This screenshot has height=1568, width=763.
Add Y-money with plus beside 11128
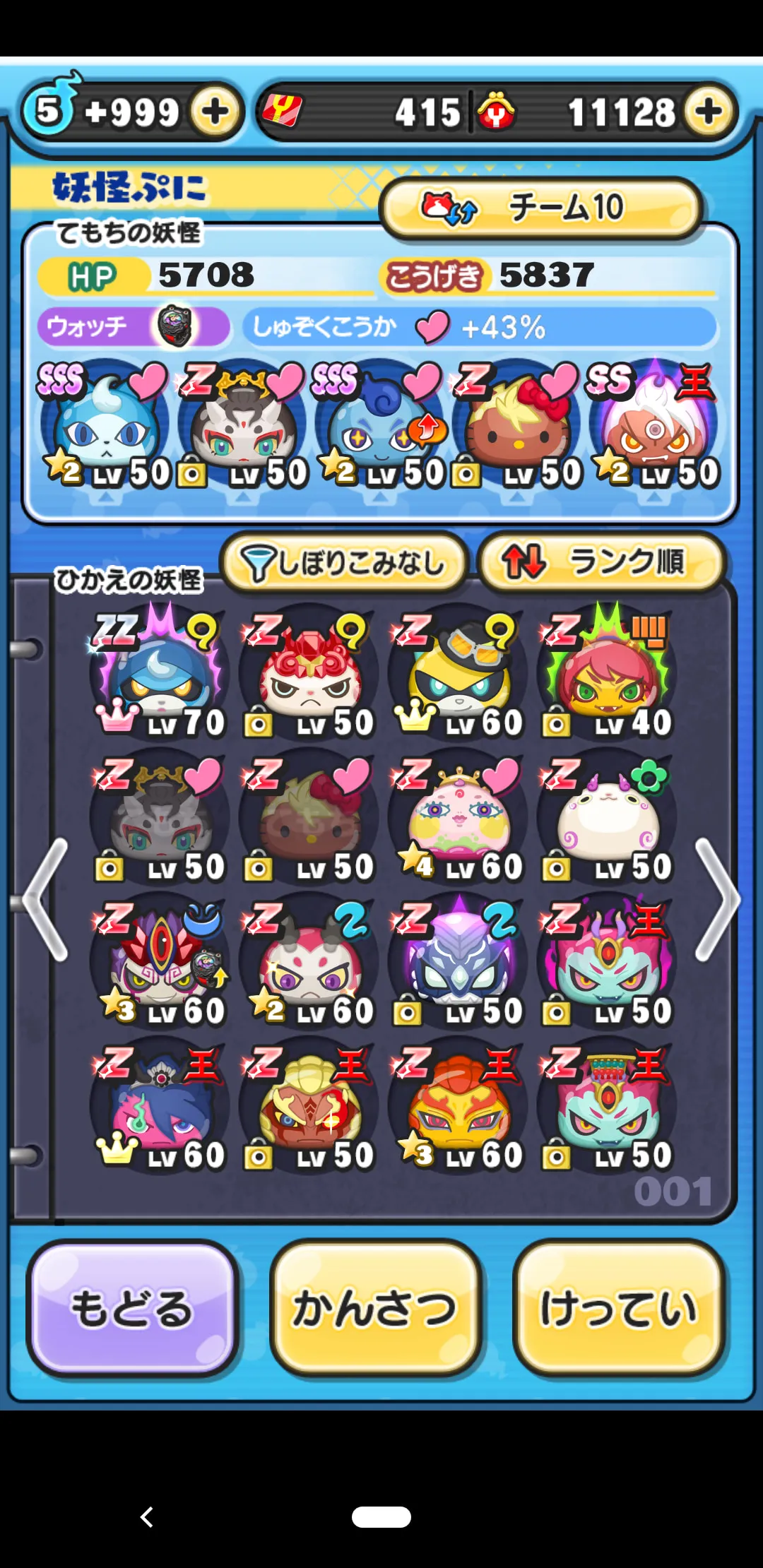tap(709, 112)
